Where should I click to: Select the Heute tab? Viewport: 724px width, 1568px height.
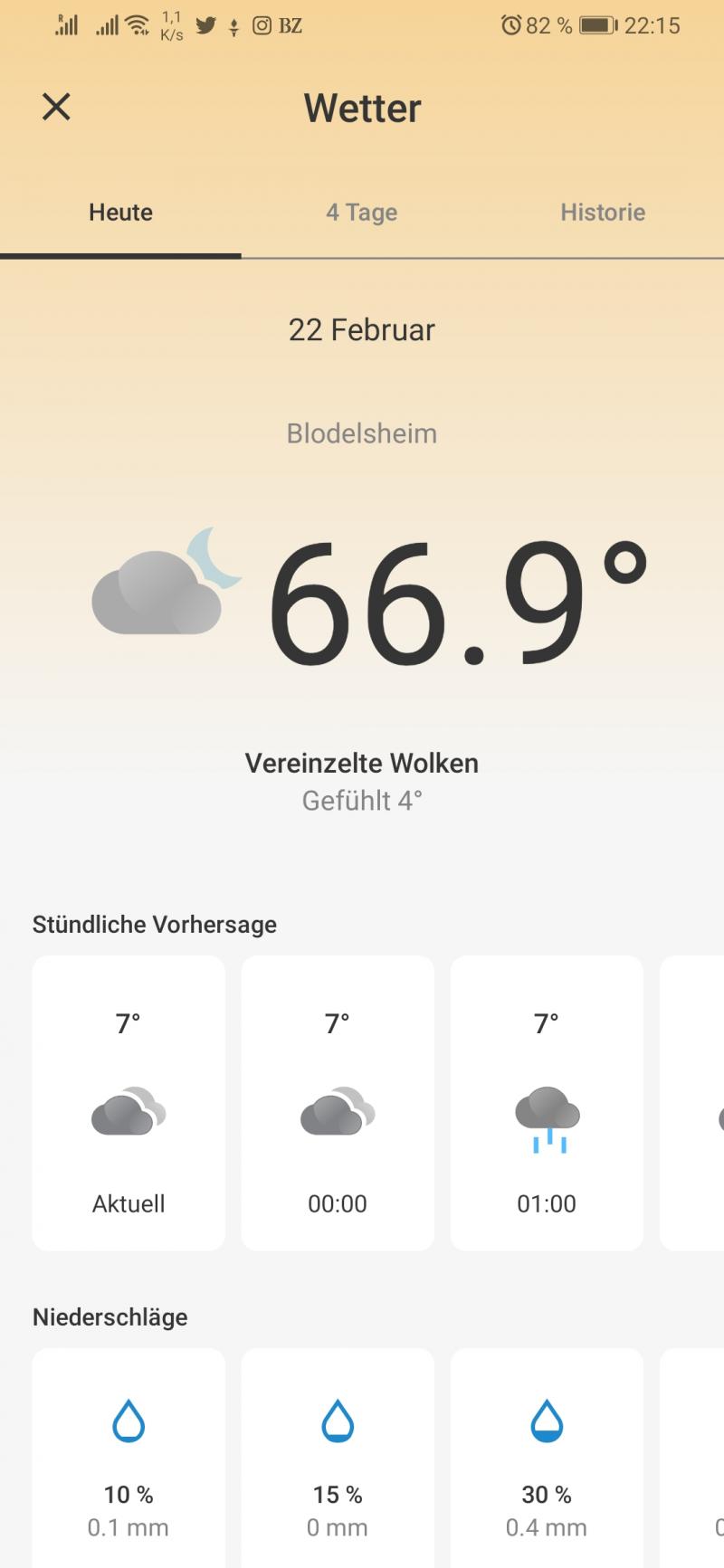[120, 213]
